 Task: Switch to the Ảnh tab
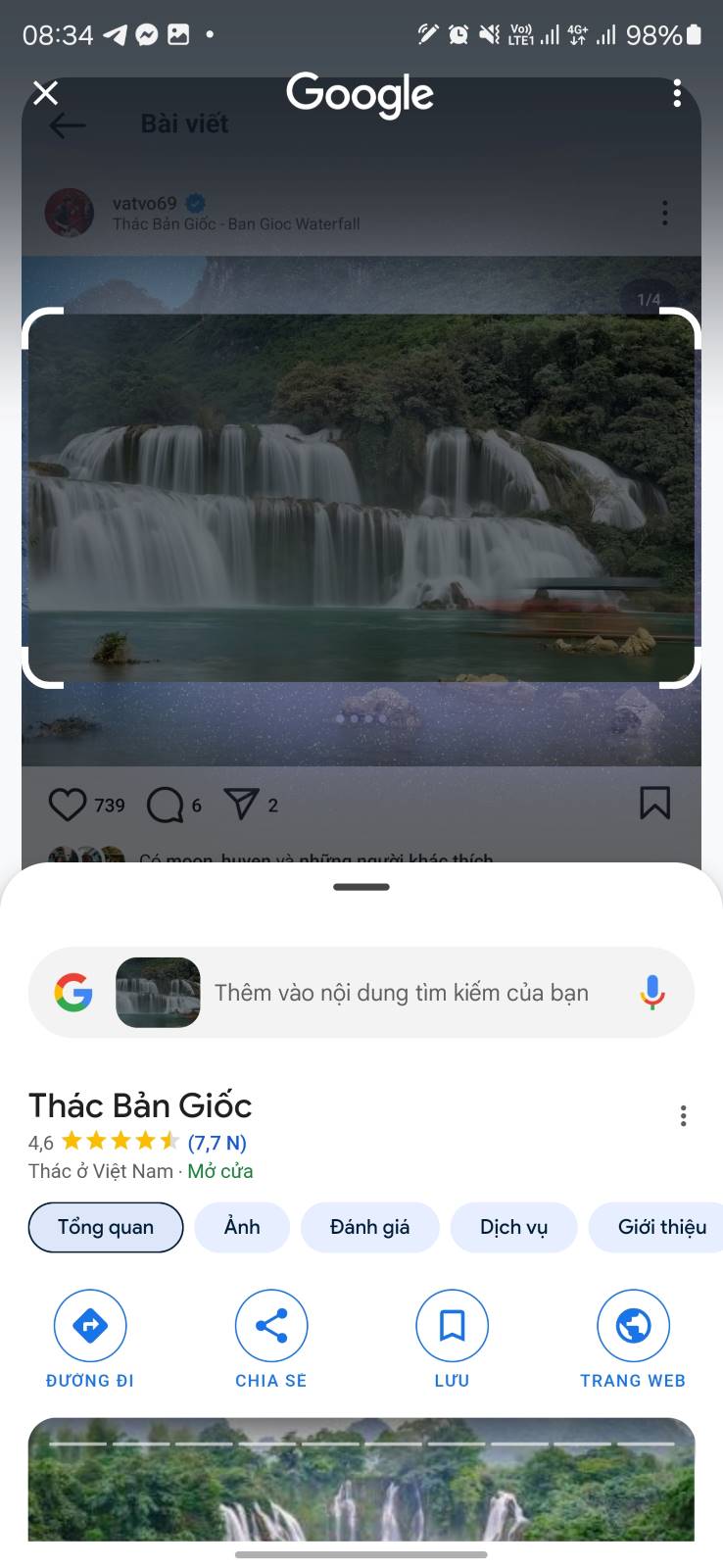(x=242, y=1227)
